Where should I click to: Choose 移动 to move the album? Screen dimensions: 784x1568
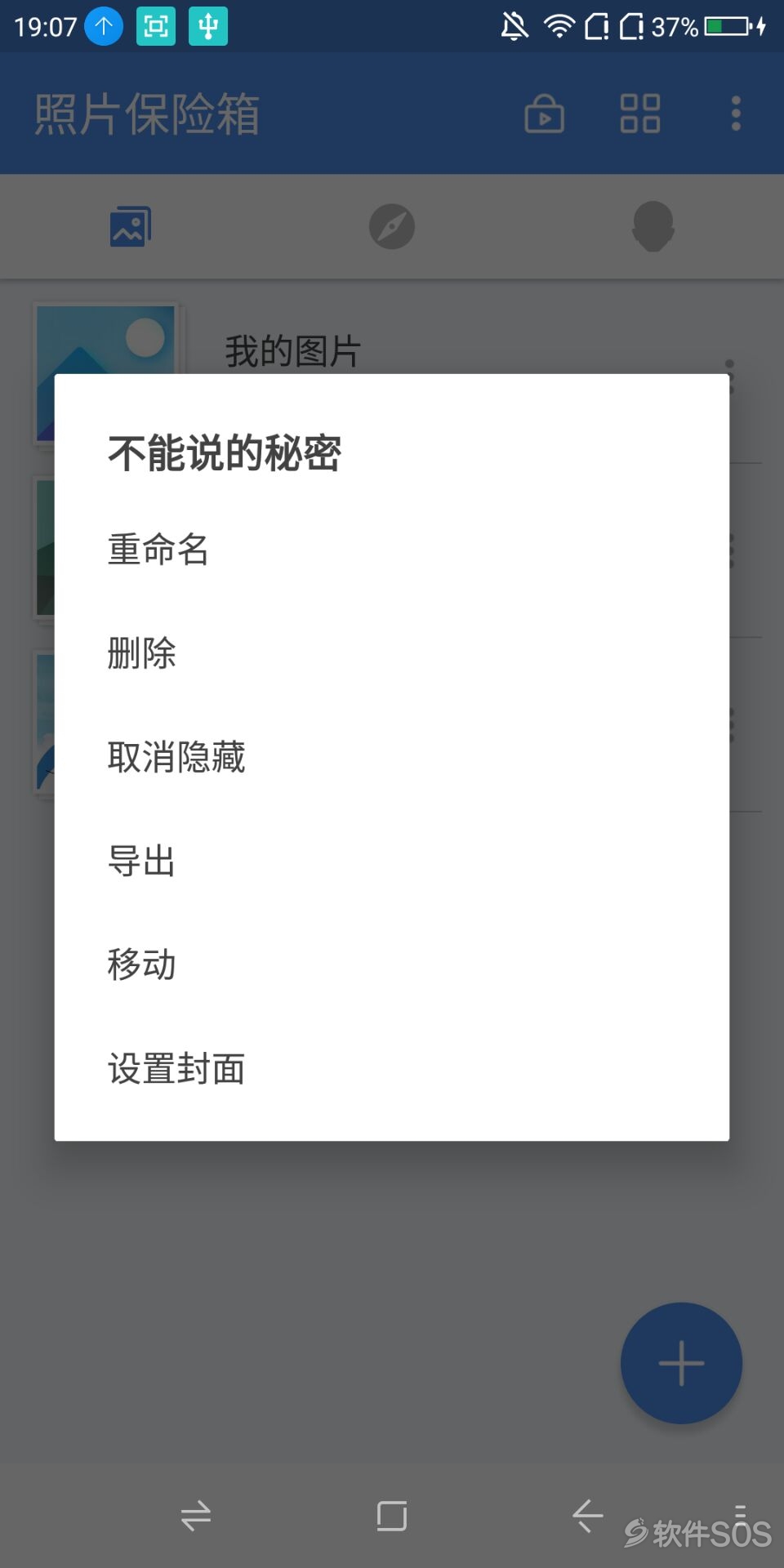[x=142, y=964]
